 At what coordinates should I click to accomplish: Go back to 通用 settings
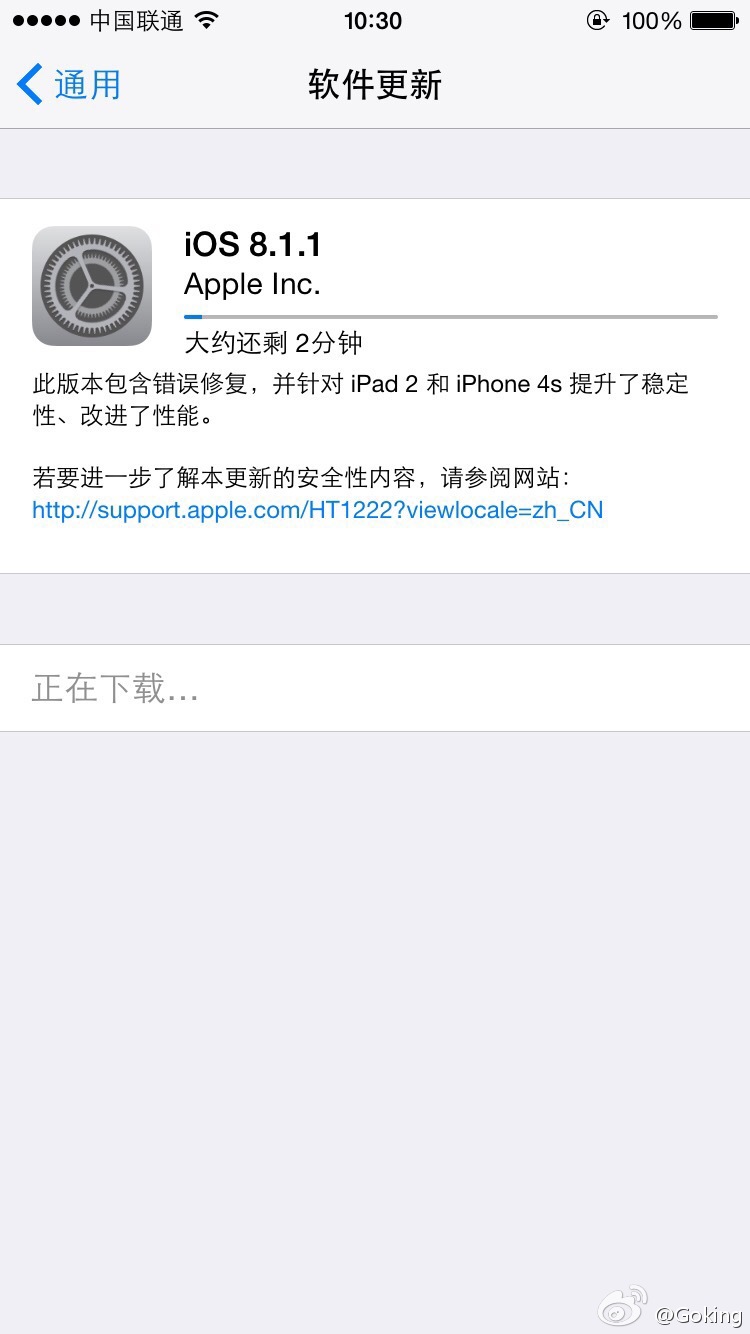coord(70,85)
